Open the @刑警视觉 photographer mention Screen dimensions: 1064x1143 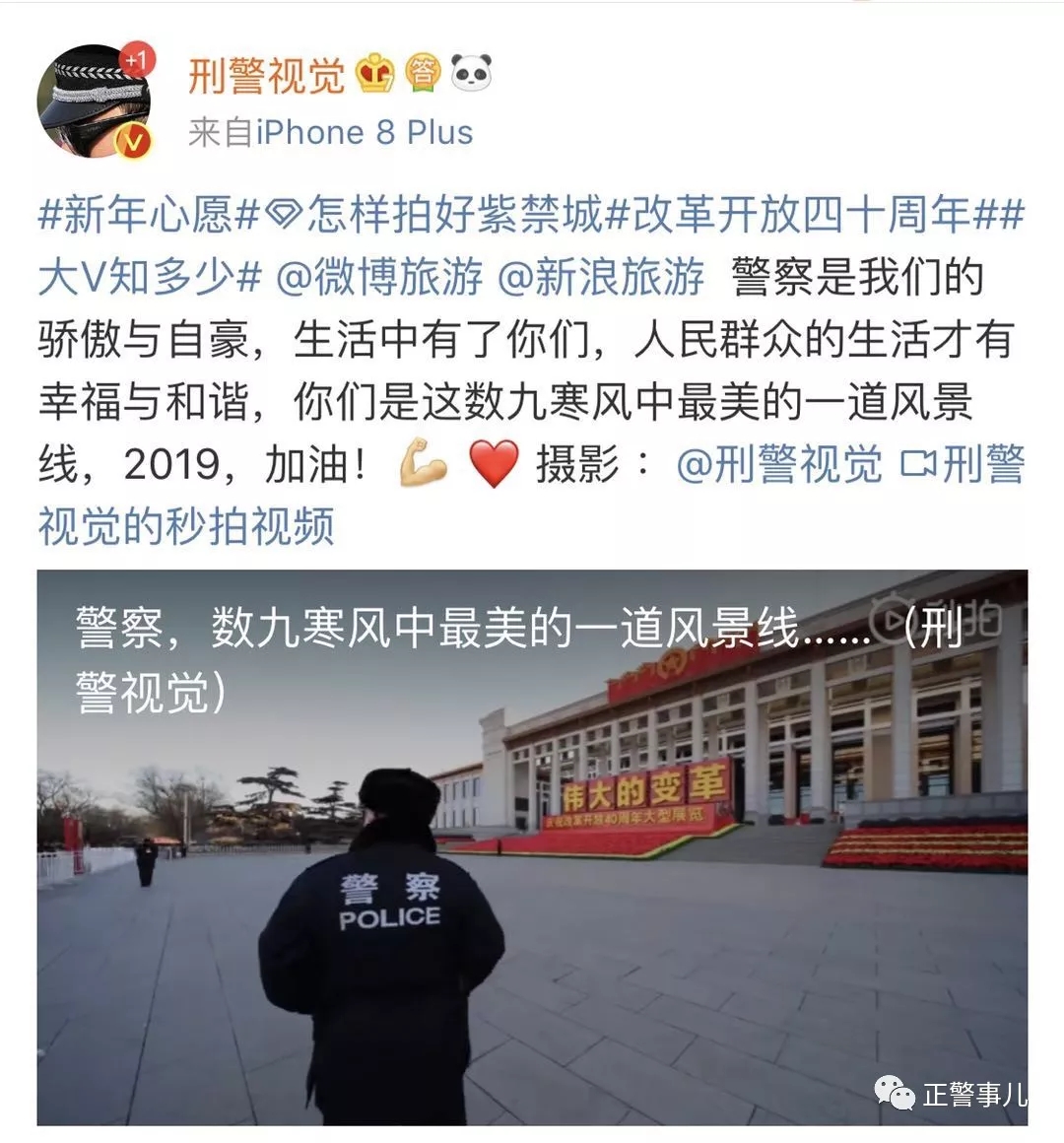coord(778,464)
